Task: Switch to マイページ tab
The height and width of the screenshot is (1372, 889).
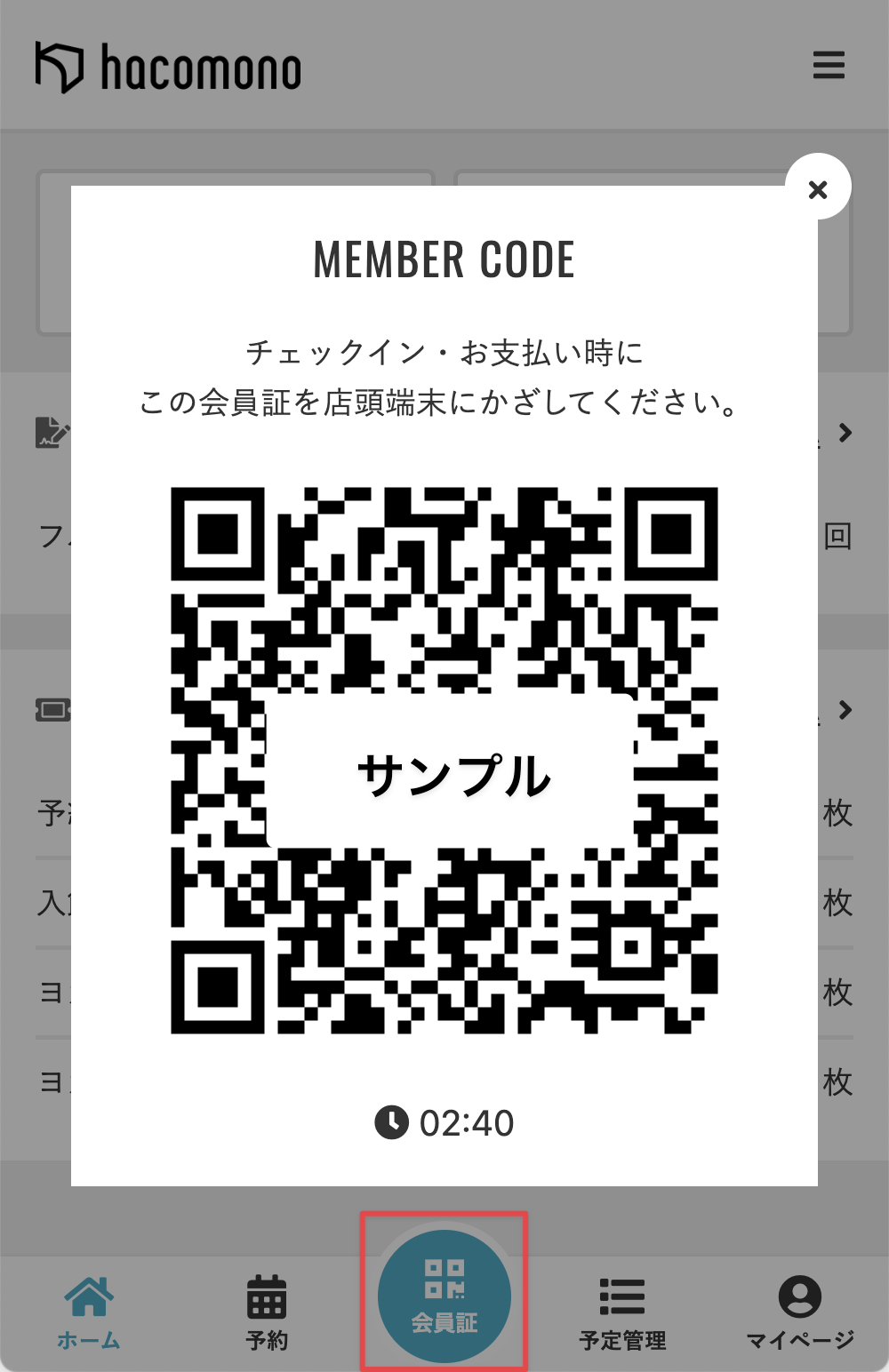Action: pyautogui.click(x=799, y=1312)
